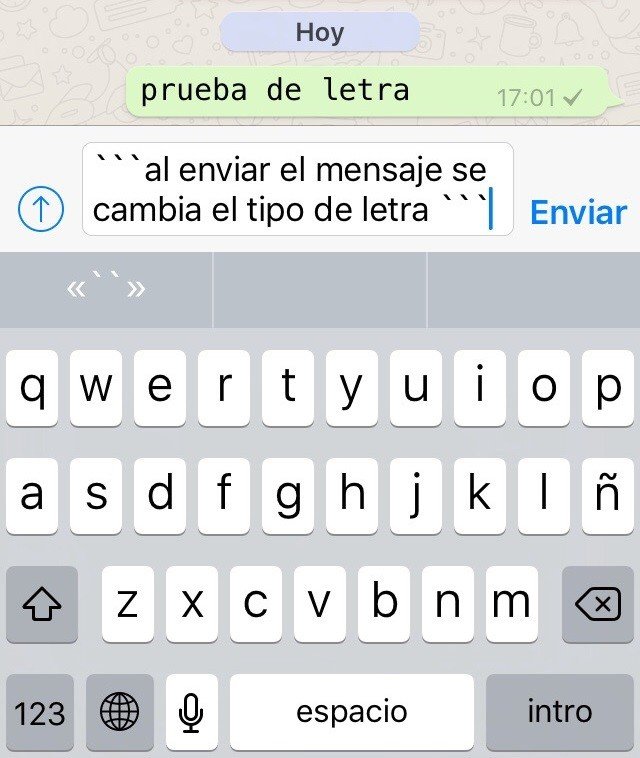Image resolution: width=640 pixels, height=758 pixels.
Task: Switch to the 123 numeric keyboard
Action: (40, 712)
